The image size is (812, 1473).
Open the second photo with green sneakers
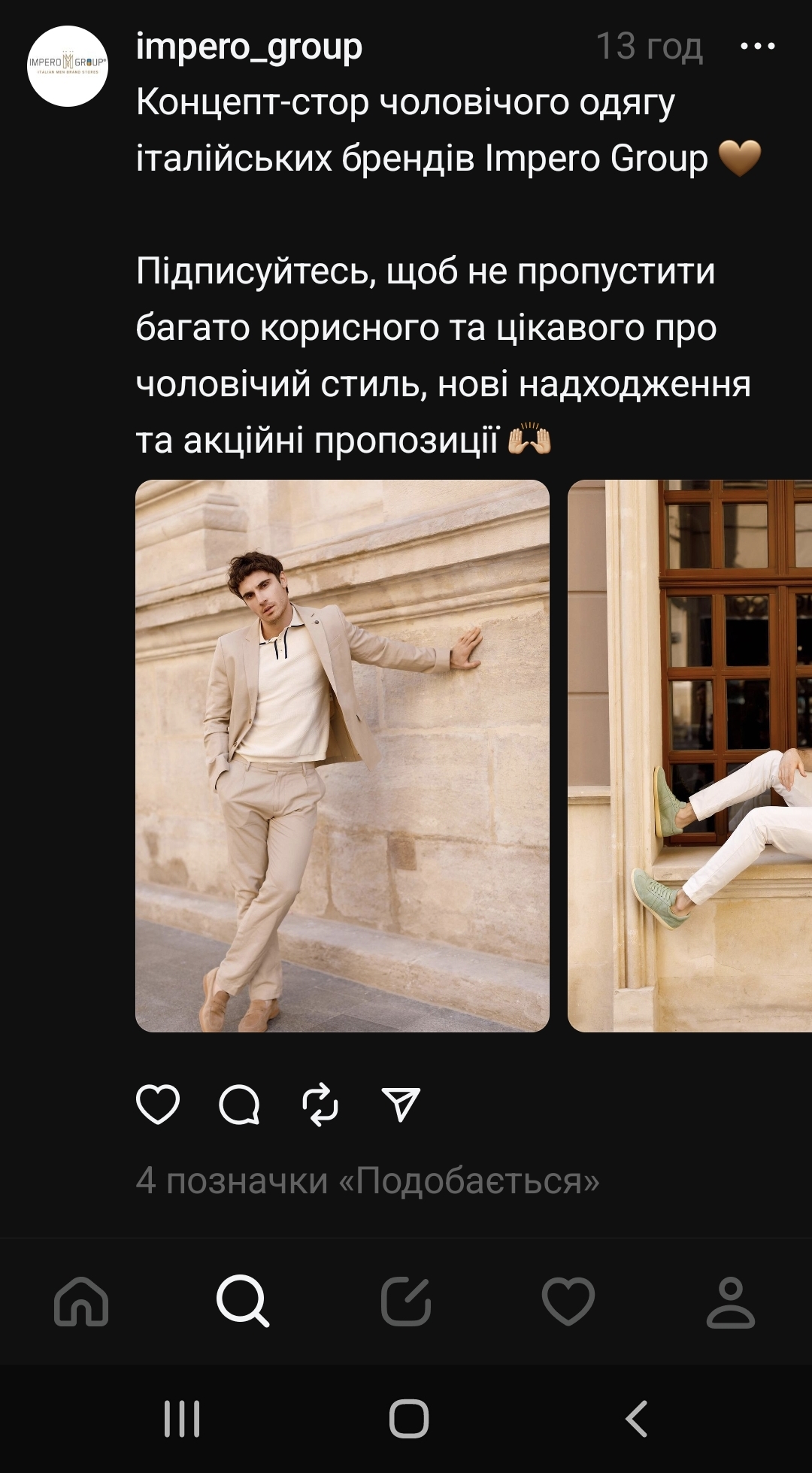click(x=689, y=756)
